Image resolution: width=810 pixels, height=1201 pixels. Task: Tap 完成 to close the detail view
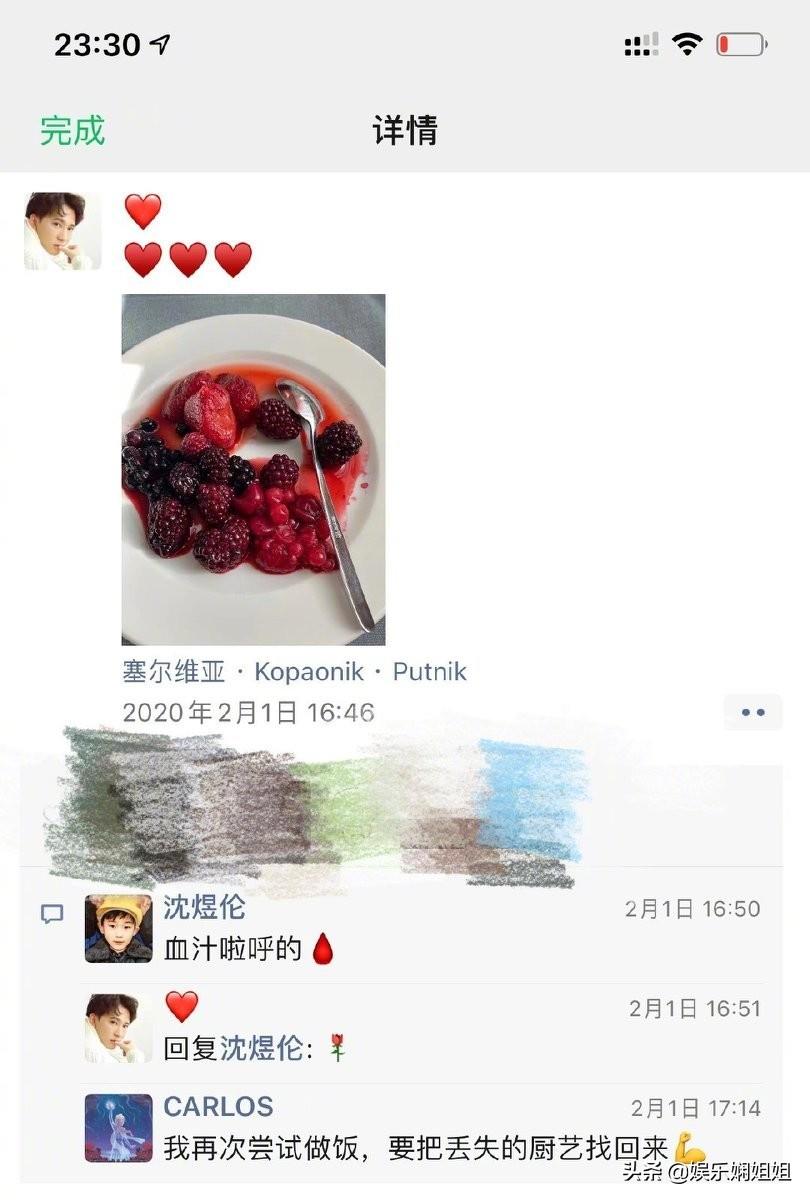click(x=72, y=130)
